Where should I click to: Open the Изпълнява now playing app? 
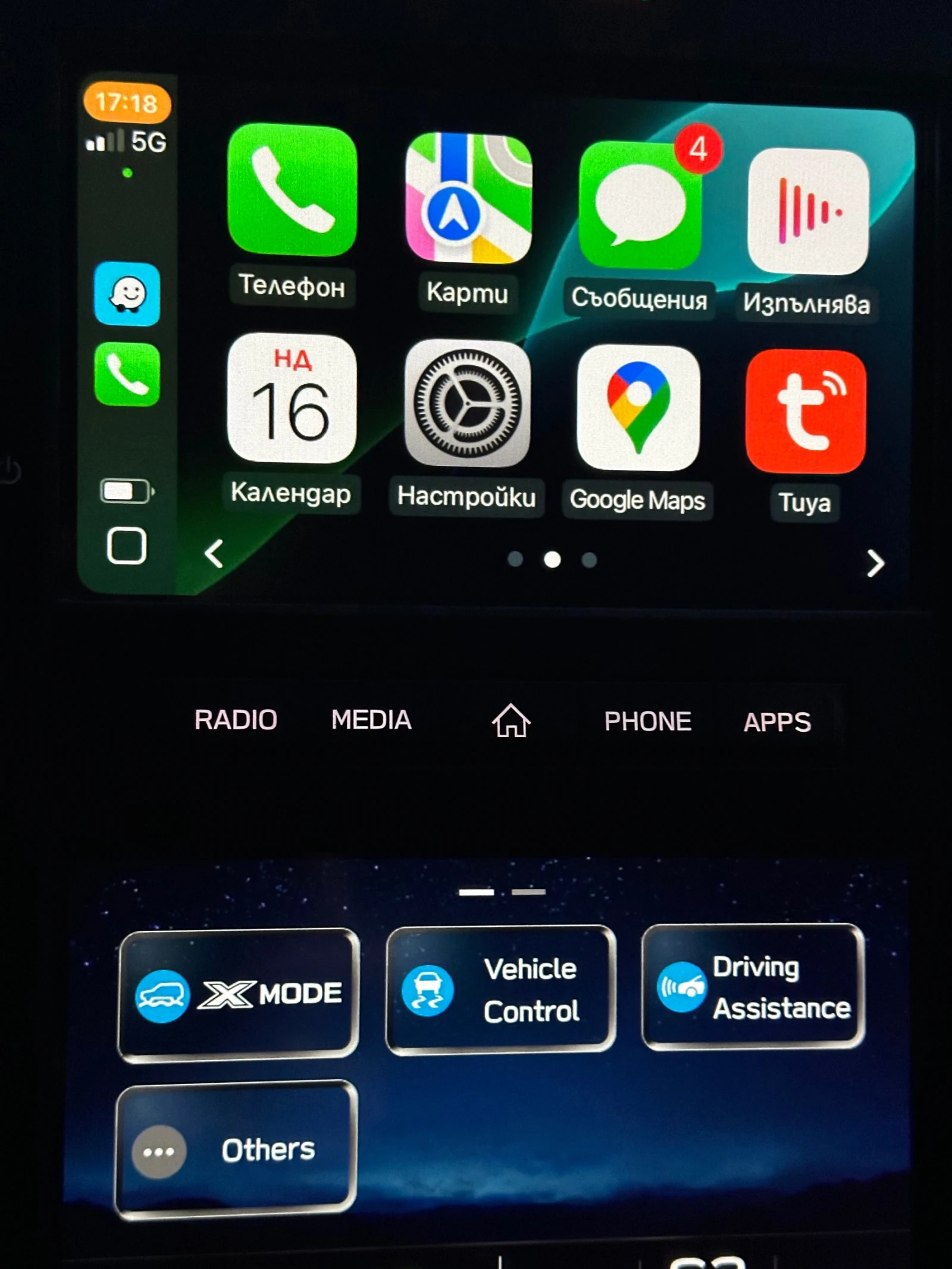click(807, 211)
